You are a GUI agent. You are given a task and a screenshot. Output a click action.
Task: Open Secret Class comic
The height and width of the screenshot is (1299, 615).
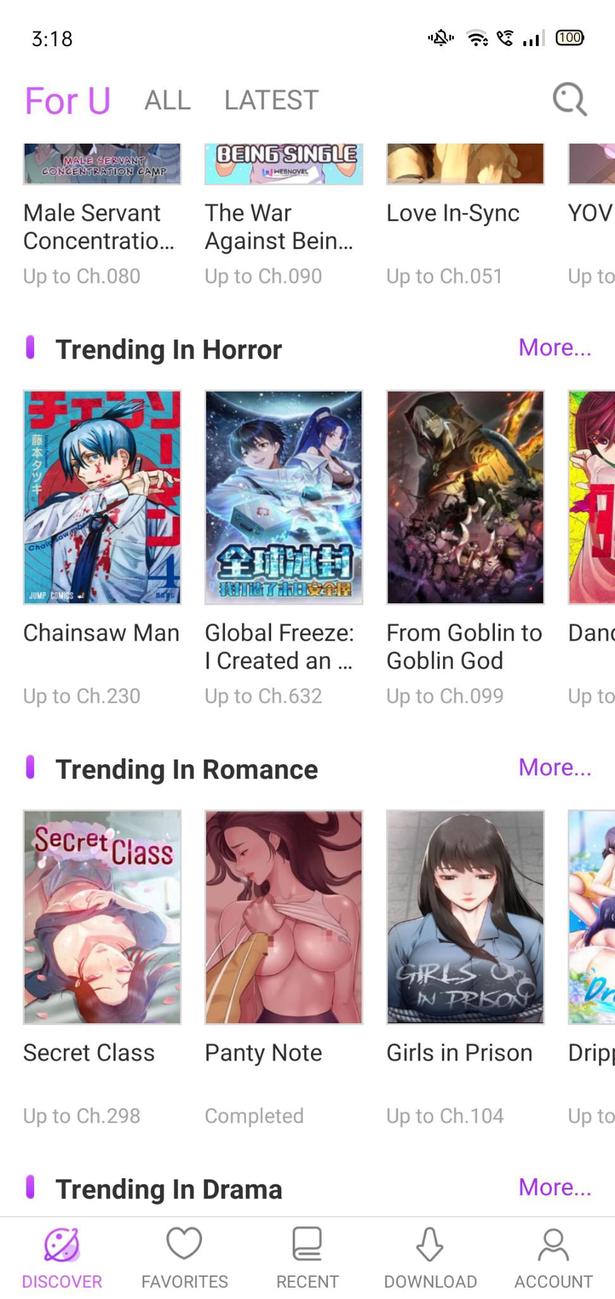102,917
